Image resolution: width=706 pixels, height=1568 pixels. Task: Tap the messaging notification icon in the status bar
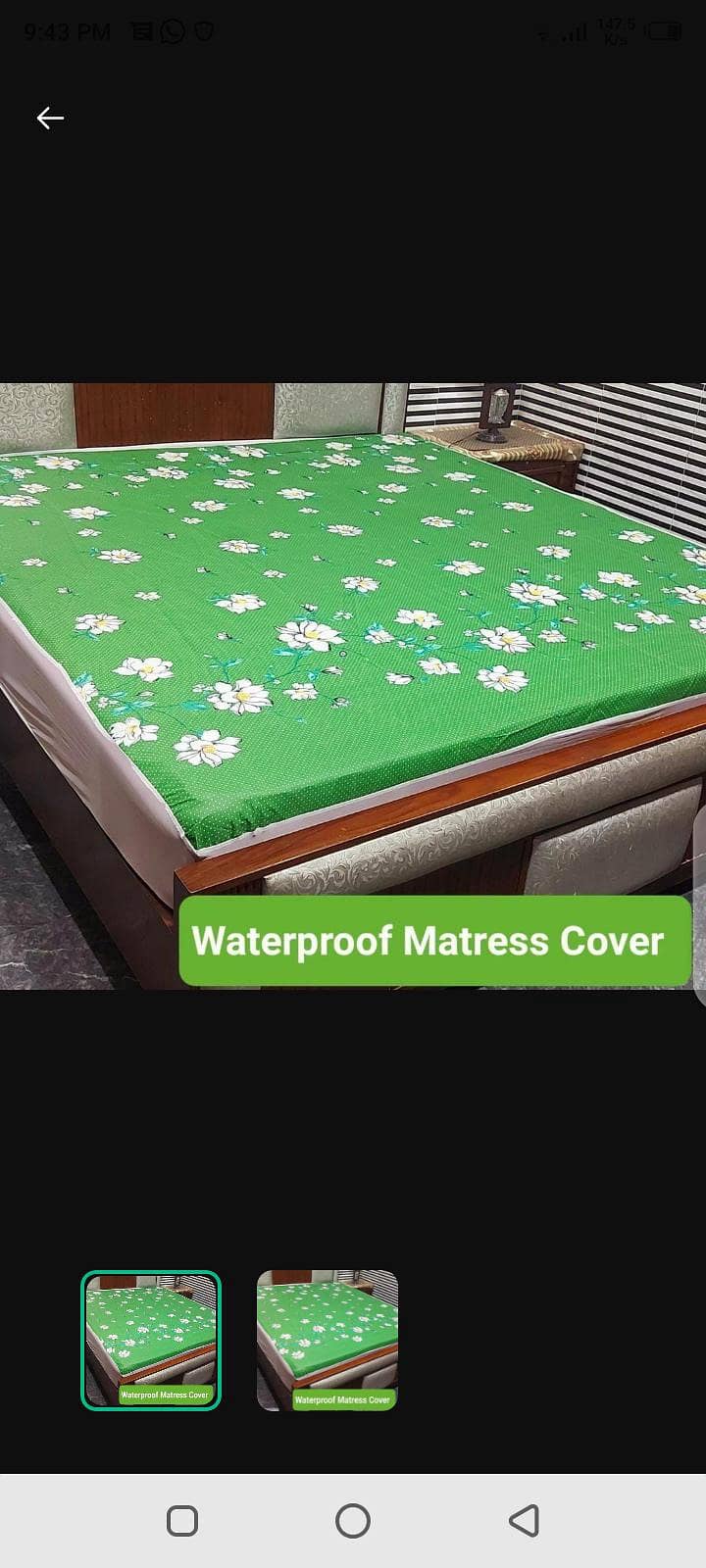141,30
